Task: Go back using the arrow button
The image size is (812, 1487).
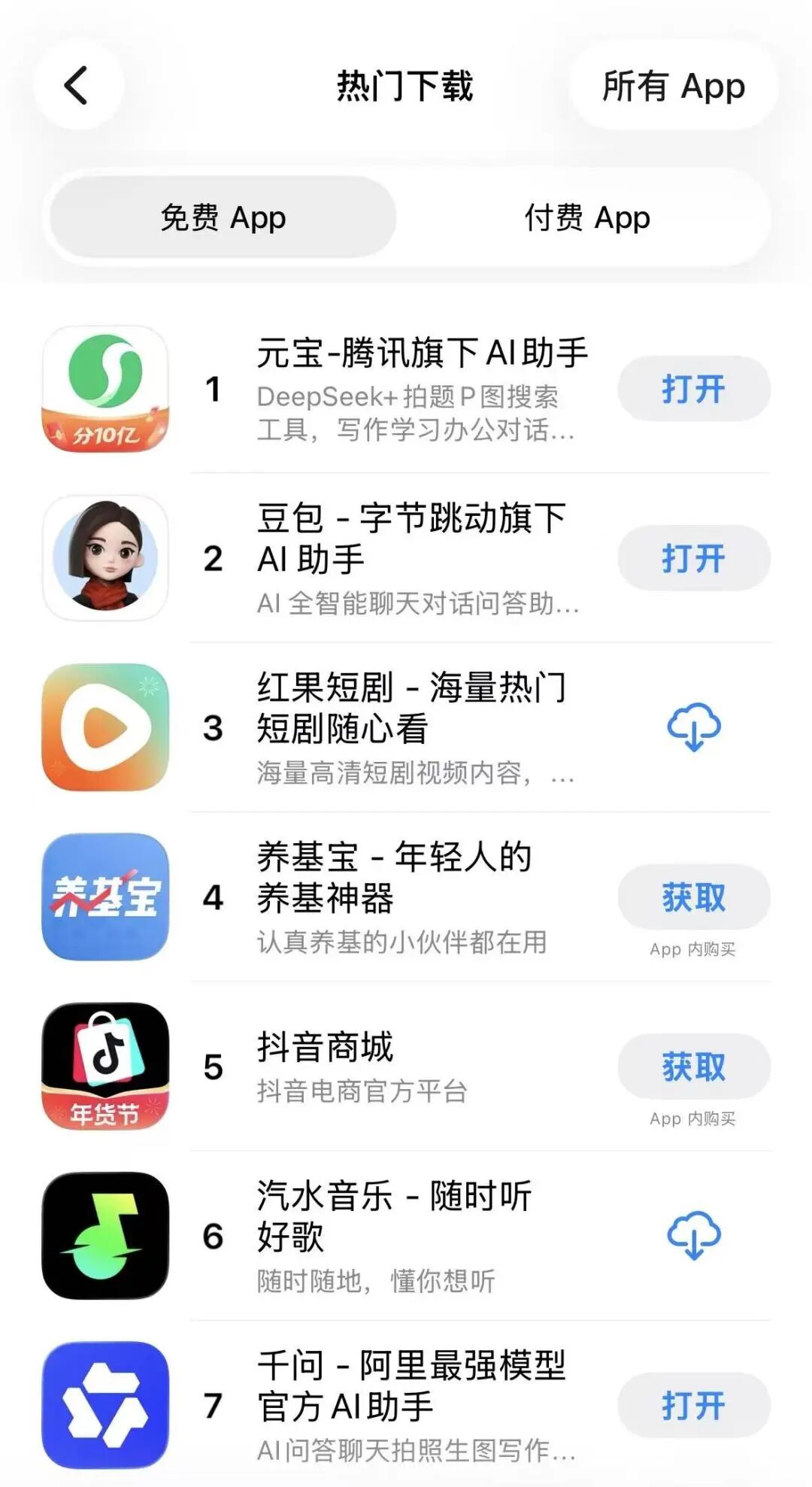Action: click(77, 85)
